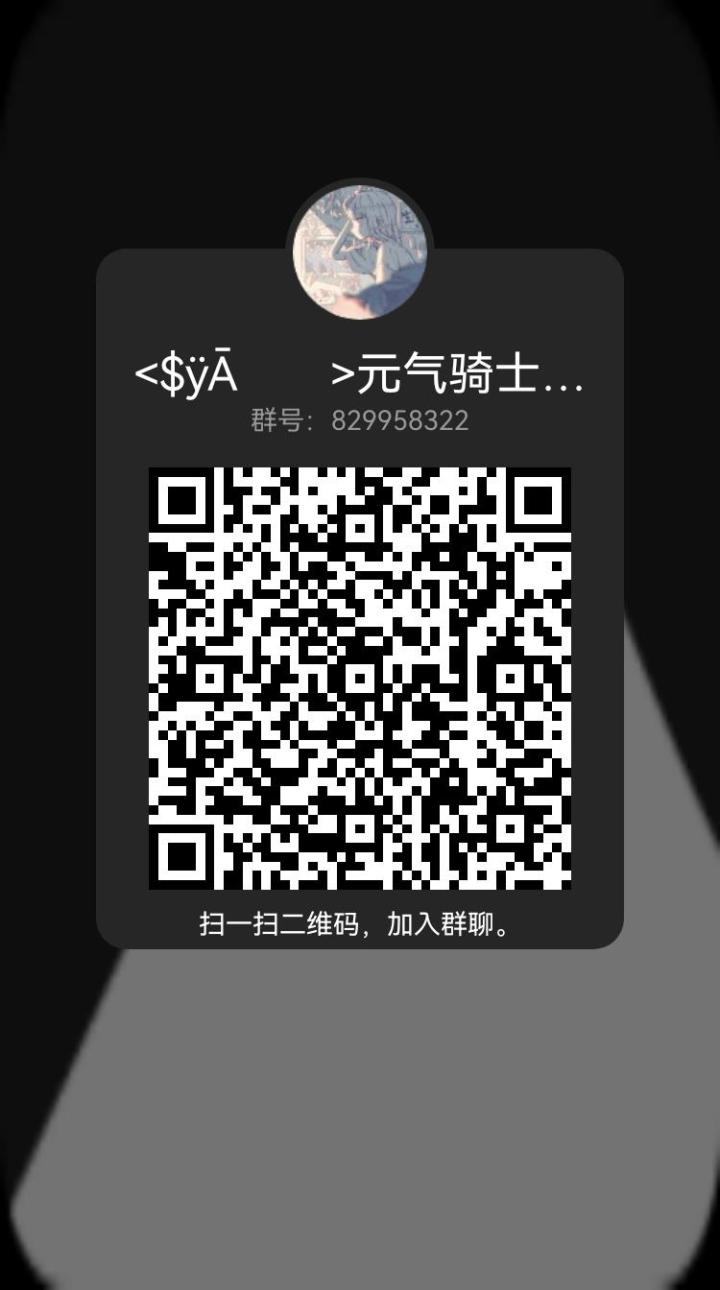This screenshot has width=720, height=1290.
Task: Tap the black background above the card
Action: click(359, 100)
